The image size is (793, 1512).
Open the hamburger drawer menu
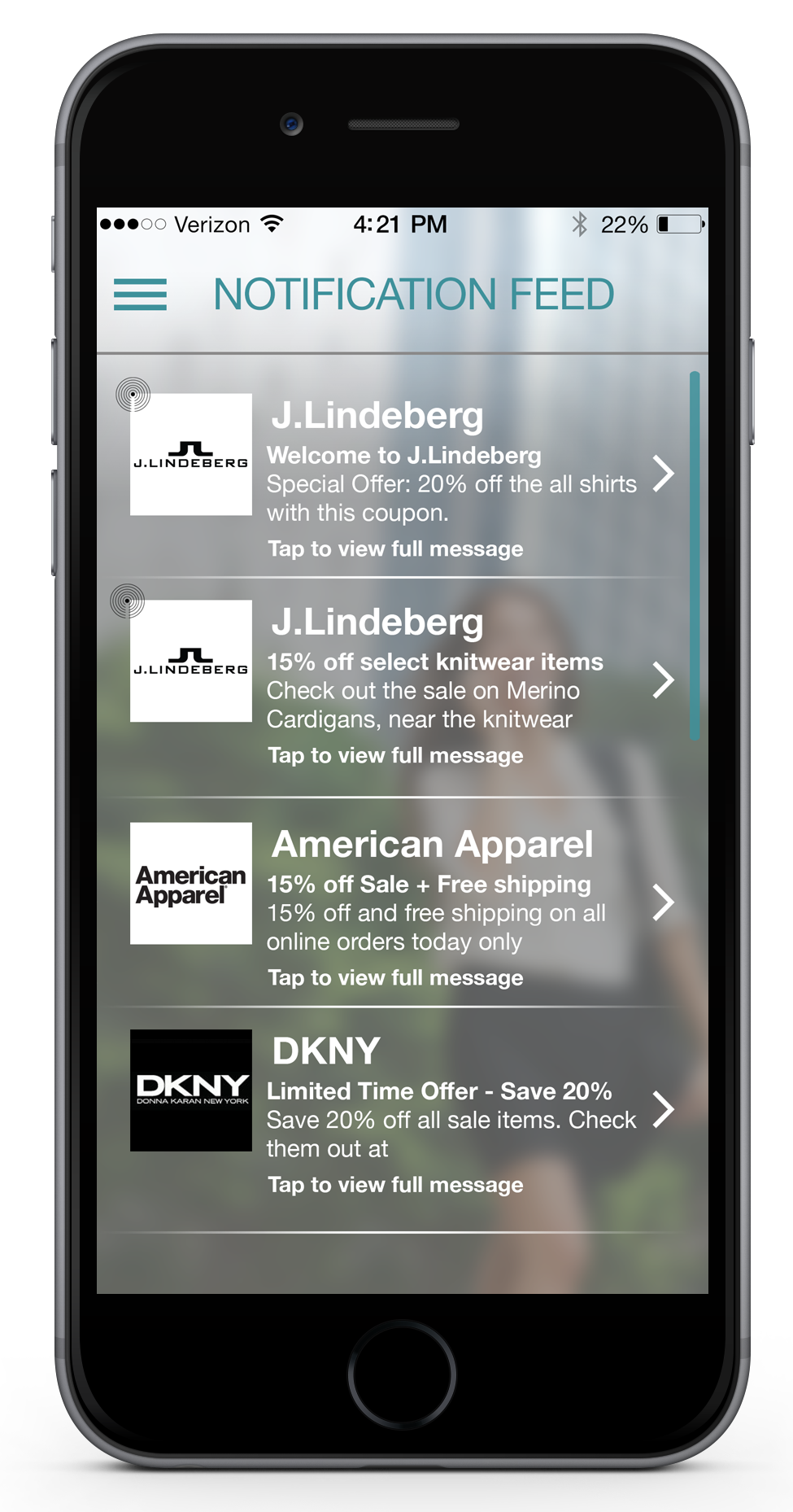(x=140, y=295)
